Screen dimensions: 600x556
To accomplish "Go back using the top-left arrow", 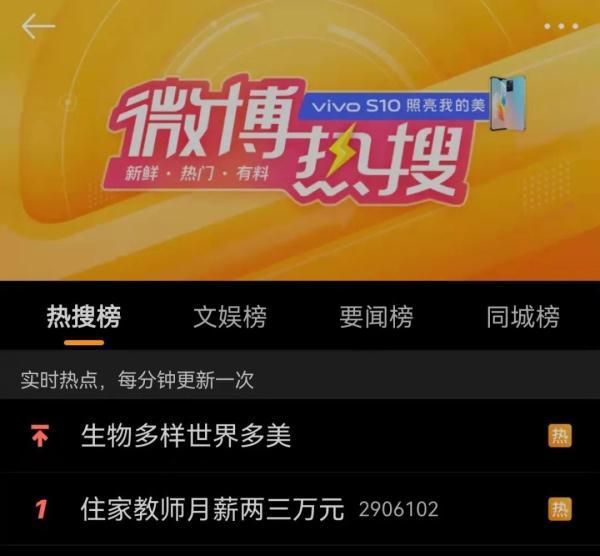I will click(x=38, y=27).
